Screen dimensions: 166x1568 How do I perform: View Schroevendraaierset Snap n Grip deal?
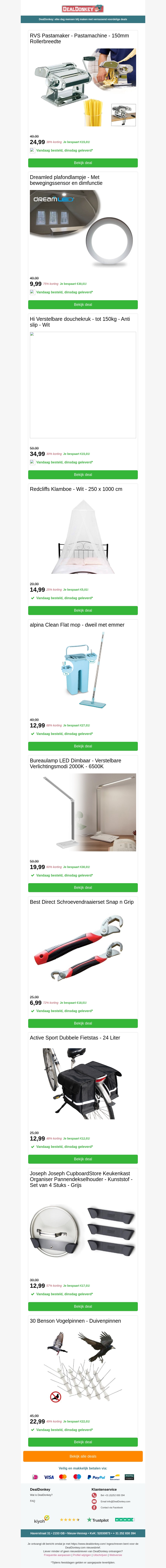point(83,1023)
